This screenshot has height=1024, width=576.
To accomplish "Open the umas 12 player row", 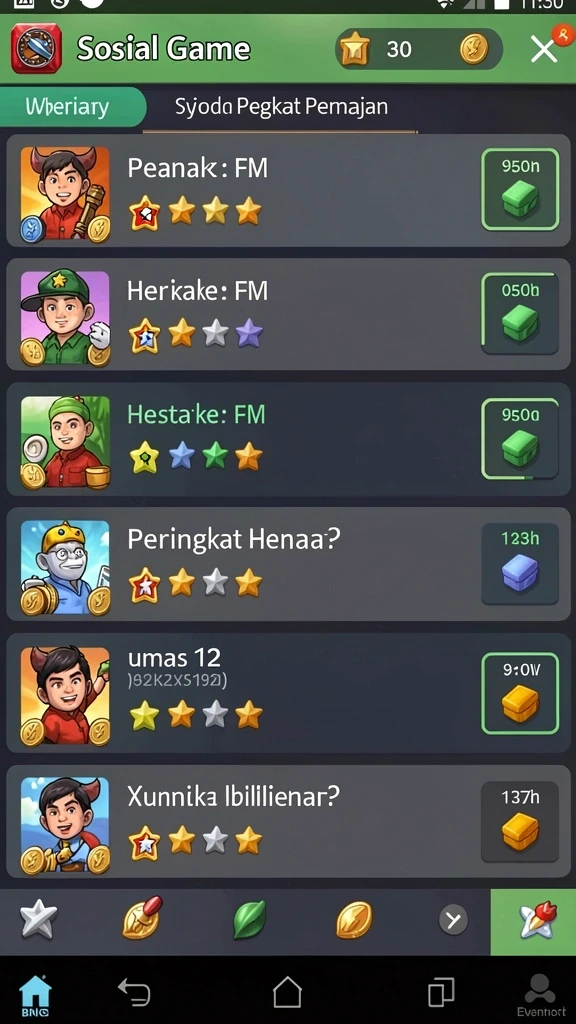I will click(x=288, y=692).
